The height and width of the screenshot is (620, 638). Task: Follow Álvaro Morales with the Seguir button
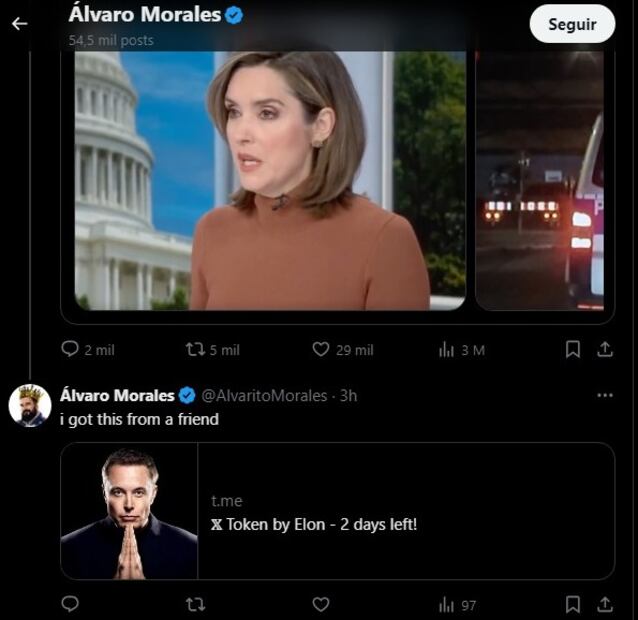[x=572, y=24]
